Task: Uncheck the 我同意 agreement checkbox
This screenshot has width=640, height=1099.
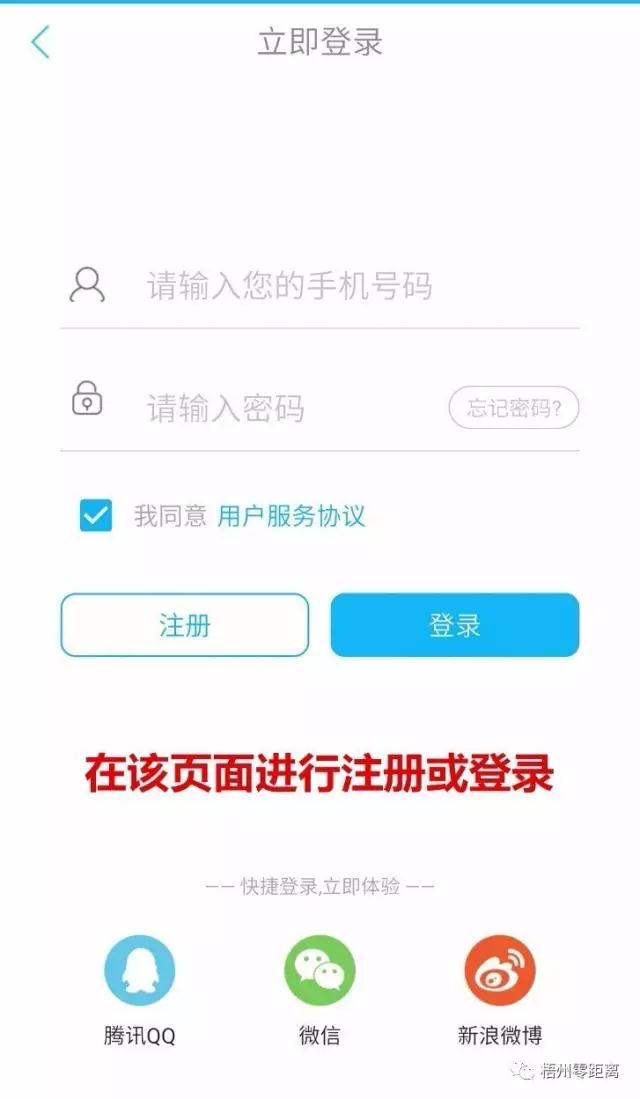Action: pos(95,516)
